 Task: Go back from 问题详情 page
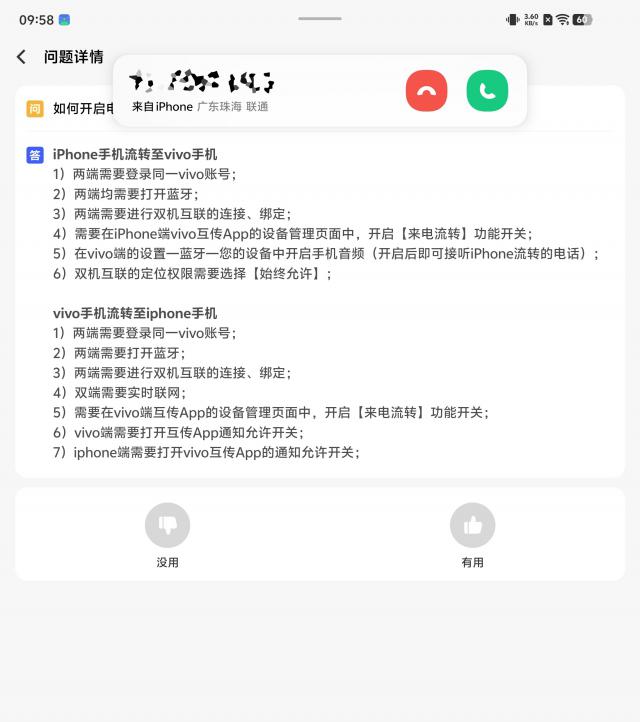[21, 57]
